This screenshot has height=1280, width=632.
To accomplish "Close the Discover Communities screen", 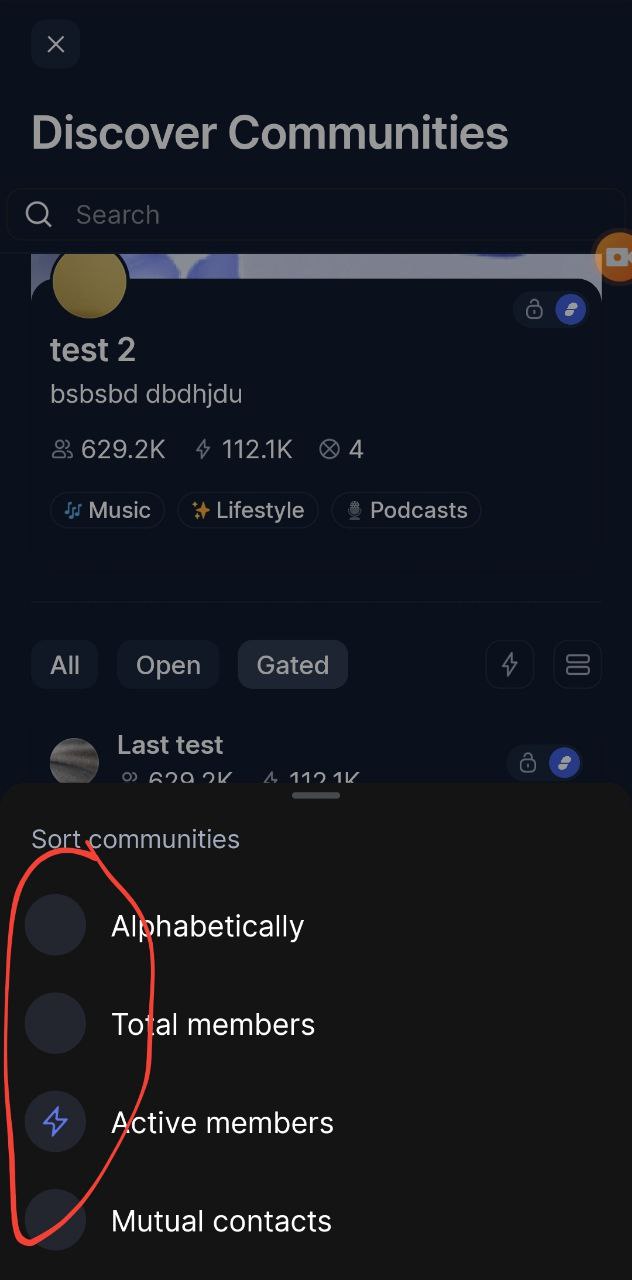I will click(55, 45).
